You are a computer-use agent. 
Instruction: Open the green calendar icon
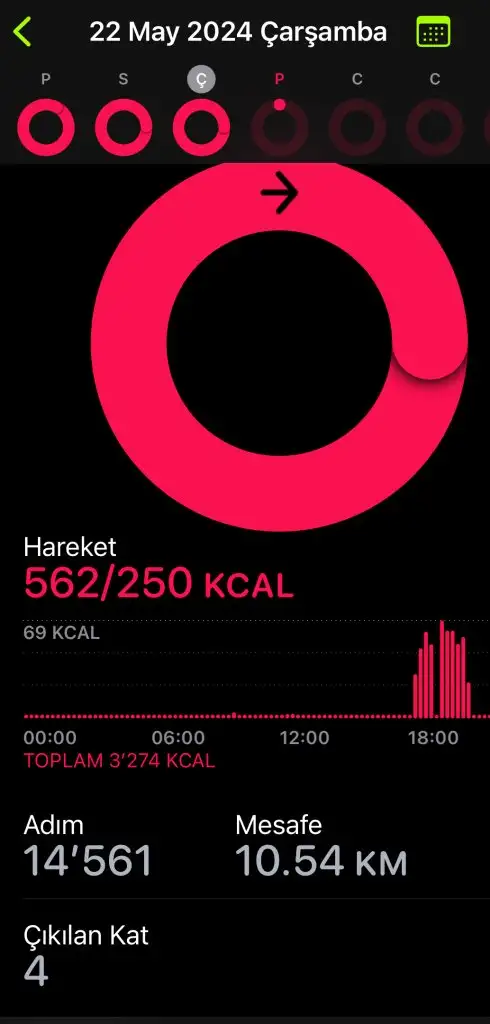(x=433, y=31)
